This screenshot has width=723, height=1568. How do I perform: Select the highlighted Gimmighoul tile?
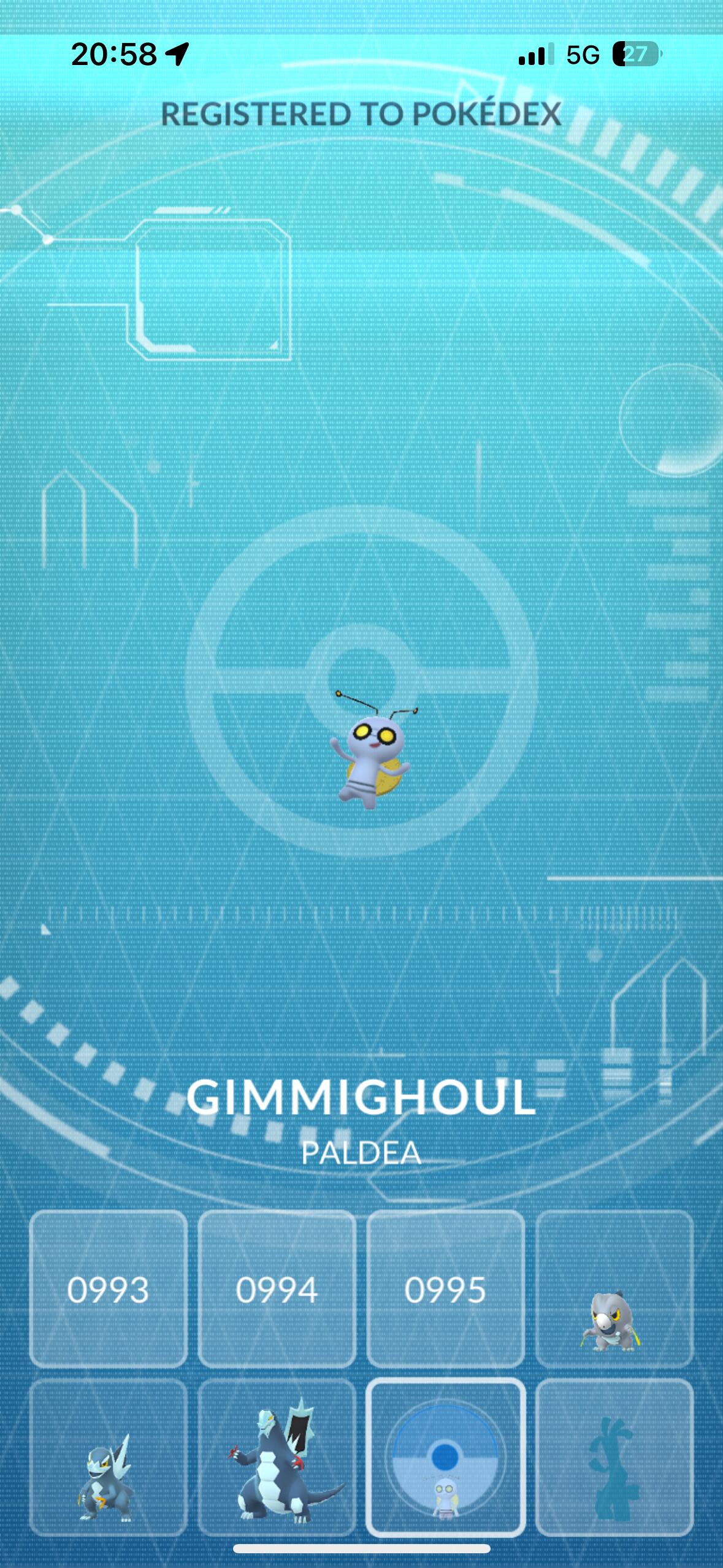point(445,1458)
